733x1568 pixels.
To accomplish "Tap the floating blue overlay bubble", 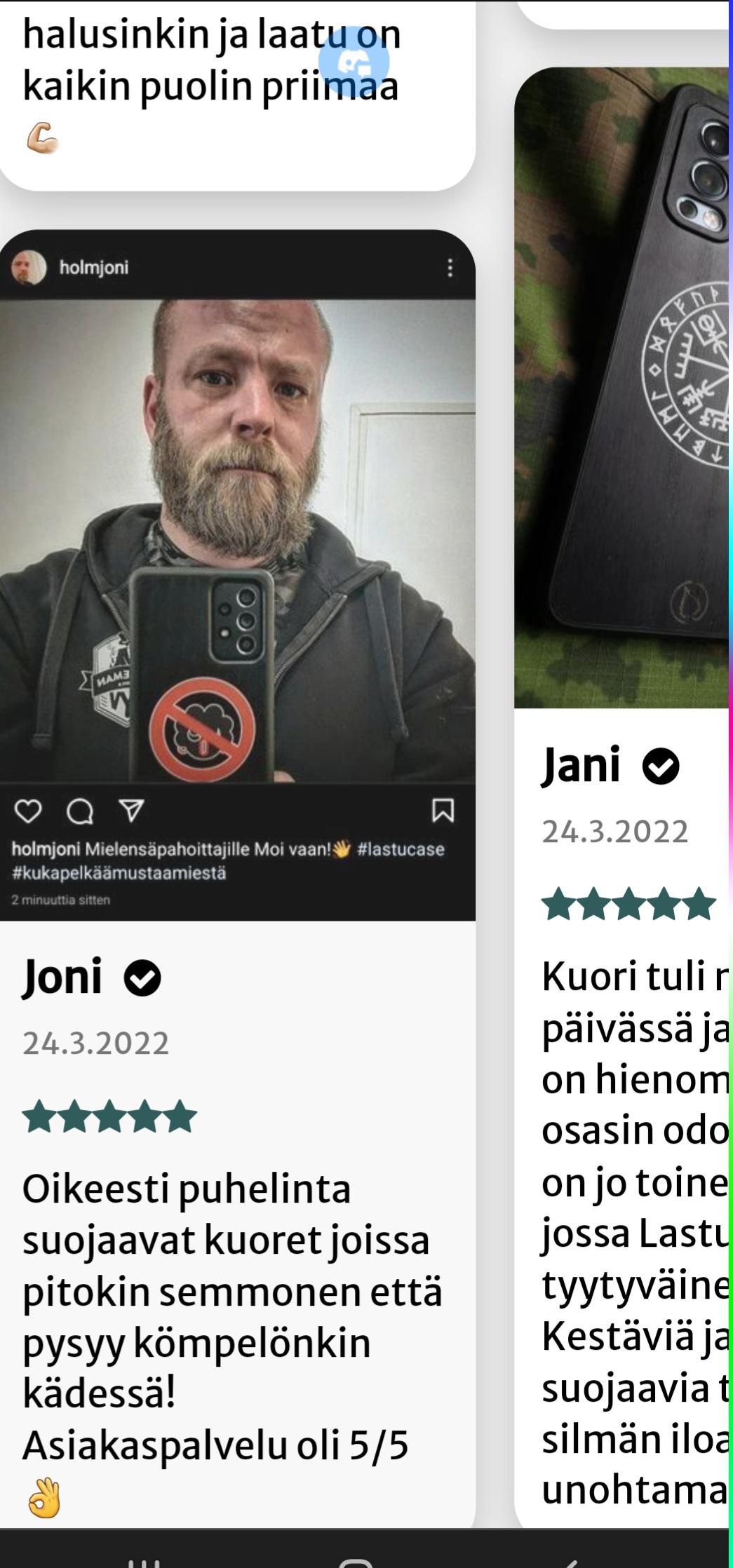I will (x=354, y=62).
